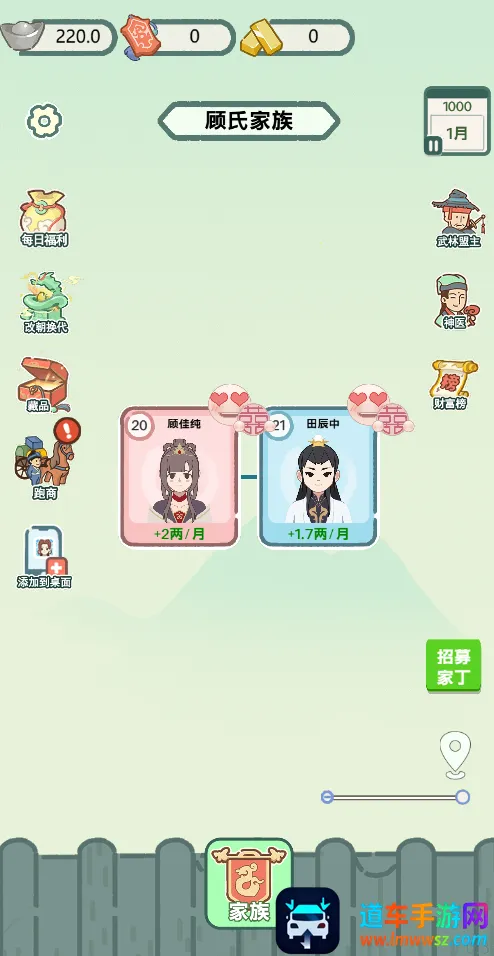494x956 pixels.
Task: Open the 藏品 treasure chest
Action: pos(43,385)
